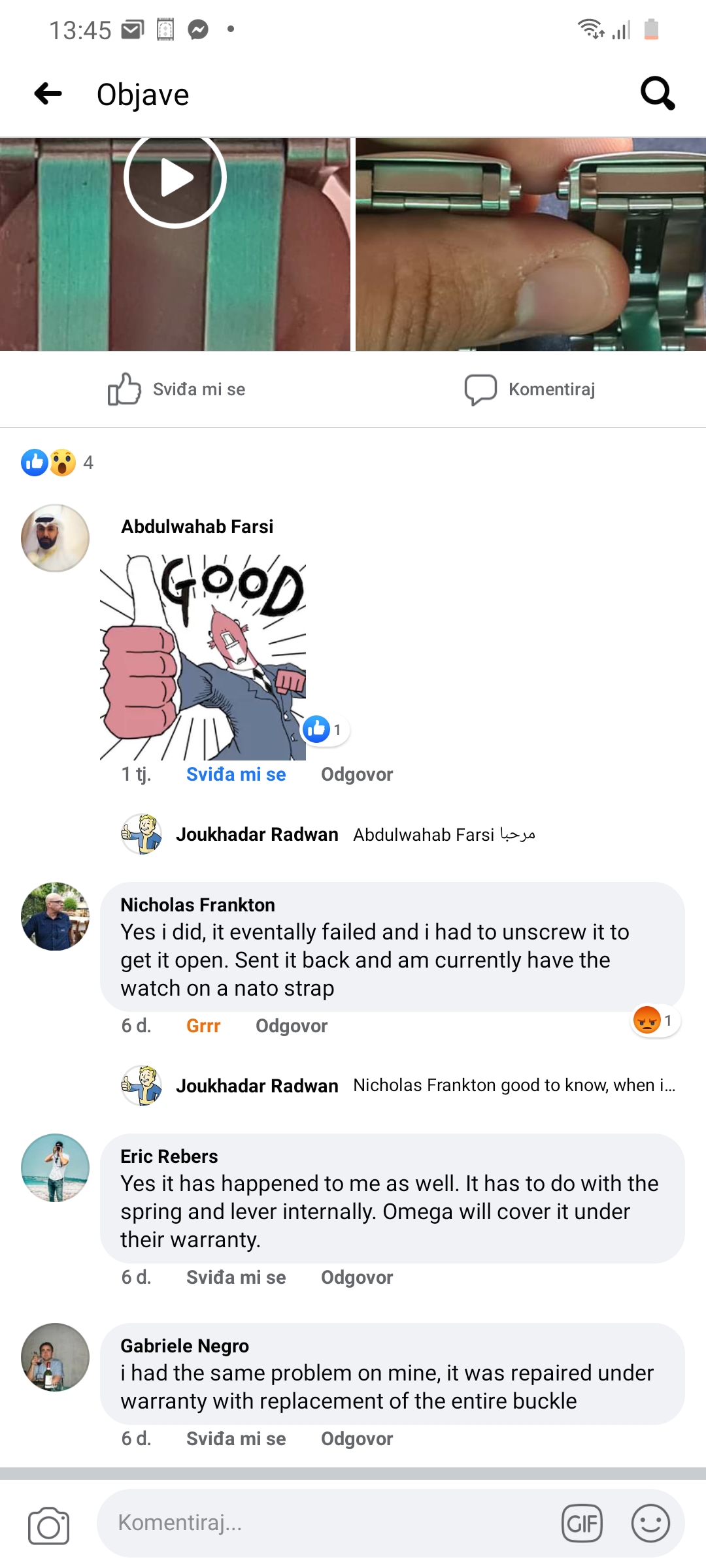Reply to Nicholas Frankton's comment

pos(292,1026)
